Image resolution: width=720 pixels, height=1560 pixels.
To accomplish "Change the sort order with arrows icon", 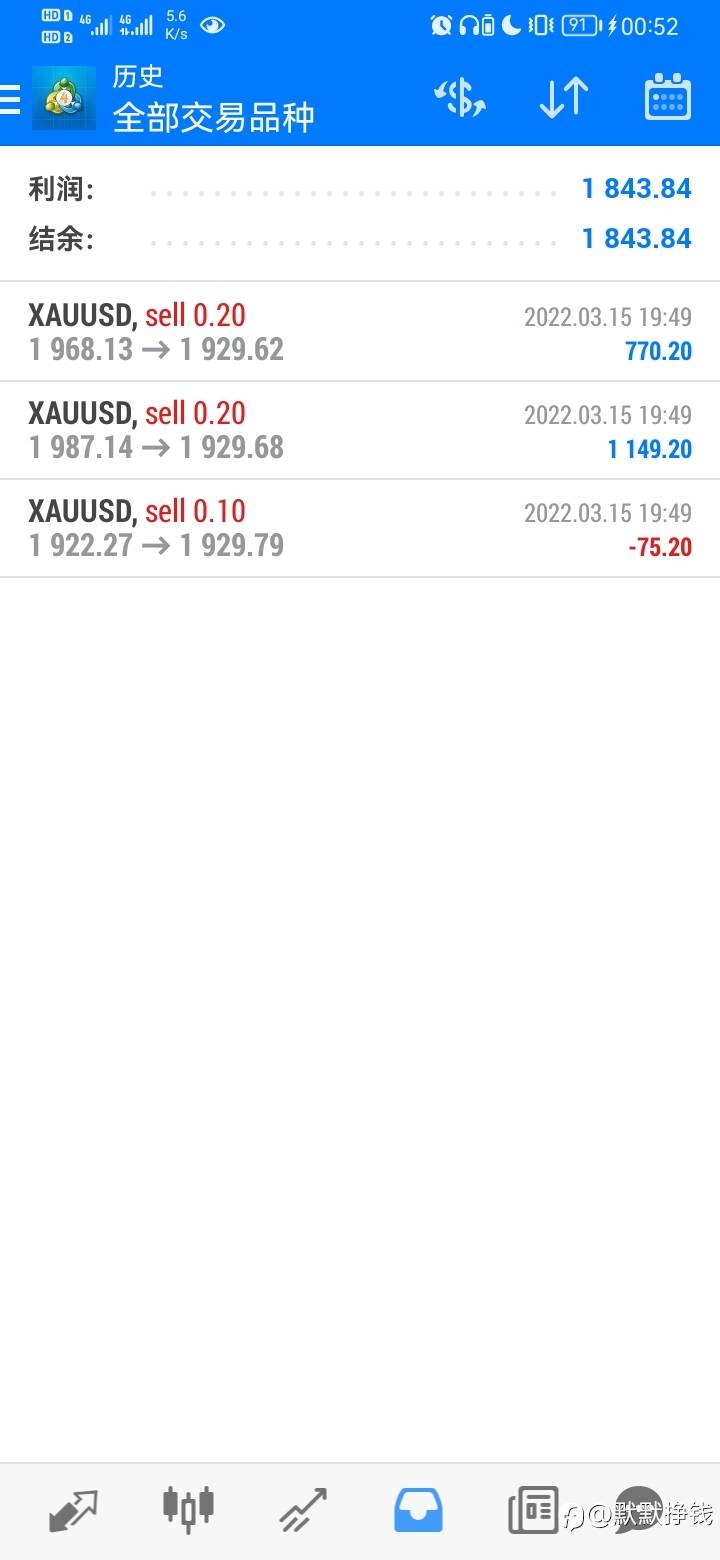I will [x=564, y=98].
